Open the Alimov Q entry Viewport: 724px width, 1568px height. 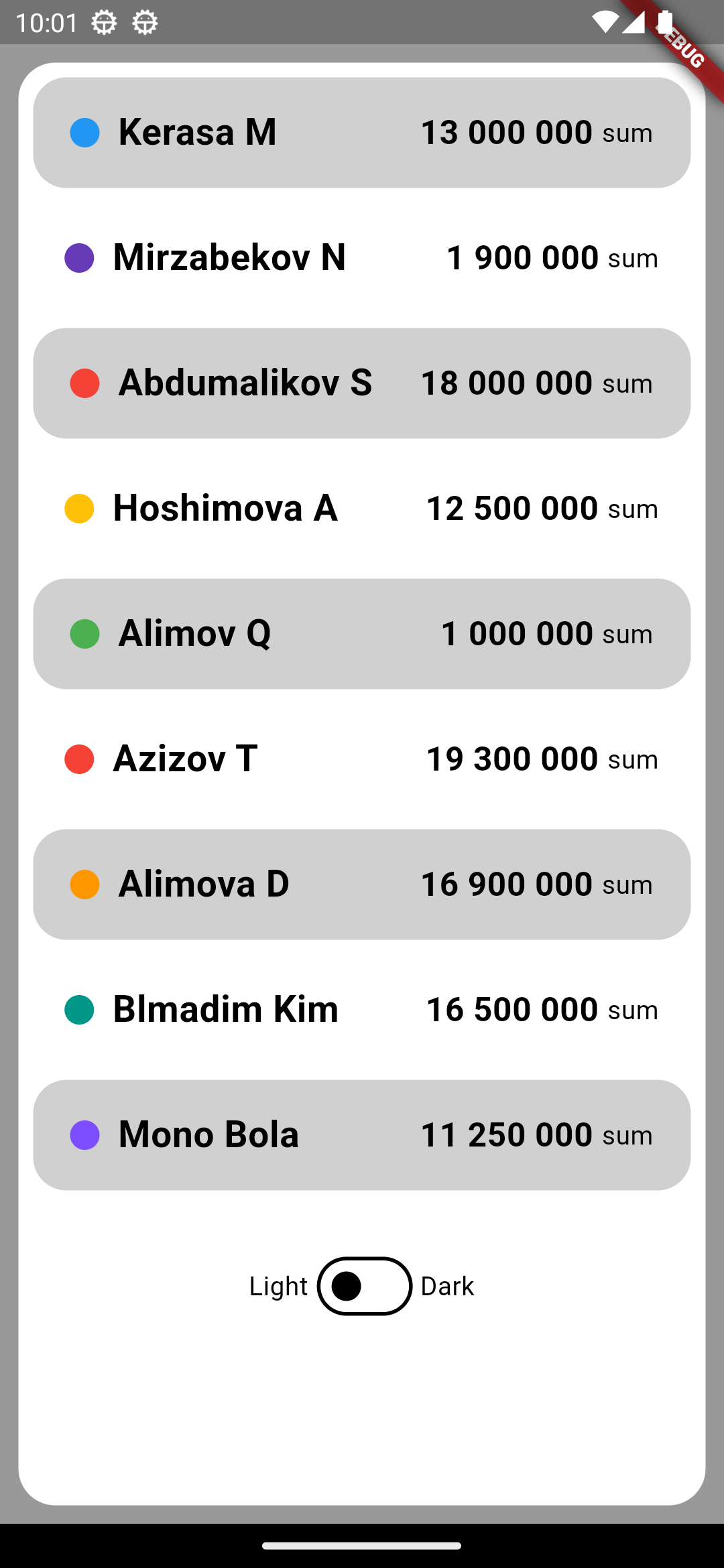point(362,634)
